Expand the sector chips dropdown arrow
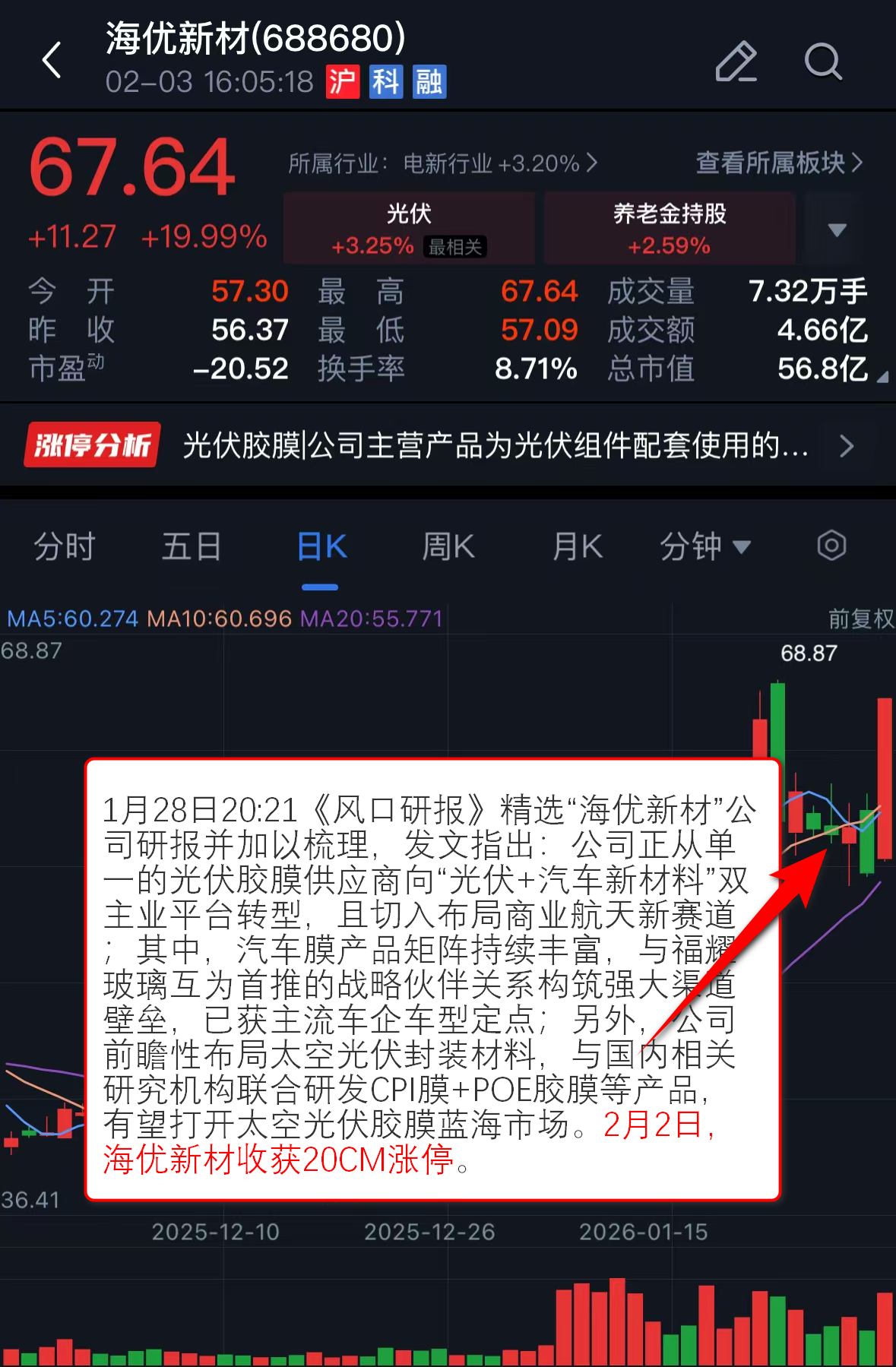This screenshot has width=896, height=1367. 837,229
